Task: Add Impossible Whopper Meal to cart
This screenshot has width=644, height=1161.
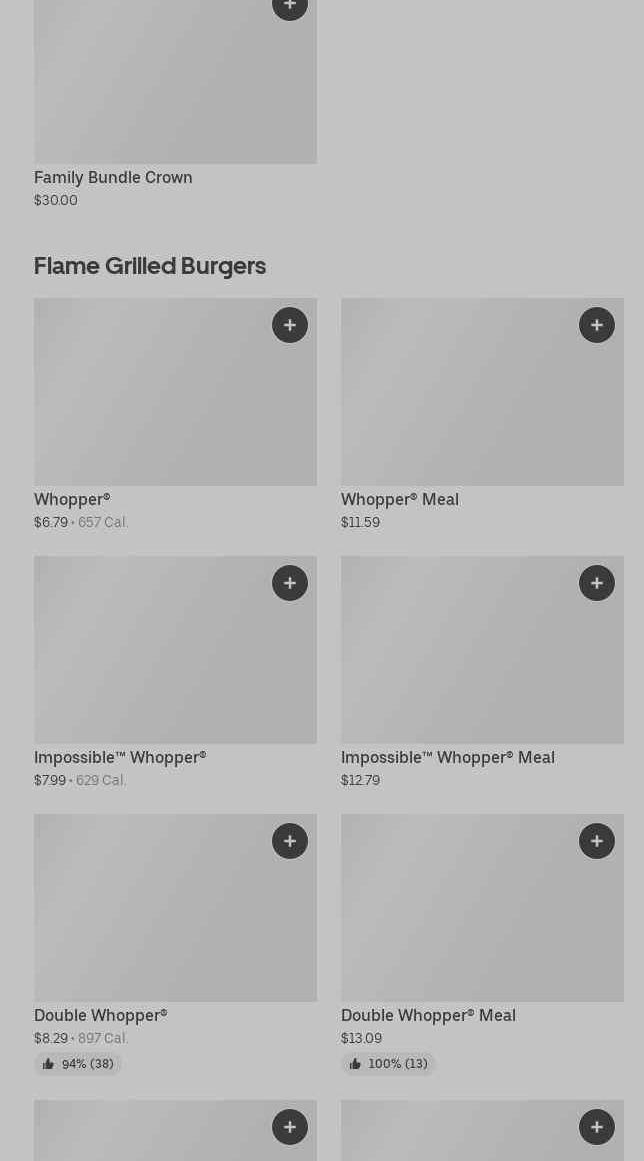Action: coord(597,583)
